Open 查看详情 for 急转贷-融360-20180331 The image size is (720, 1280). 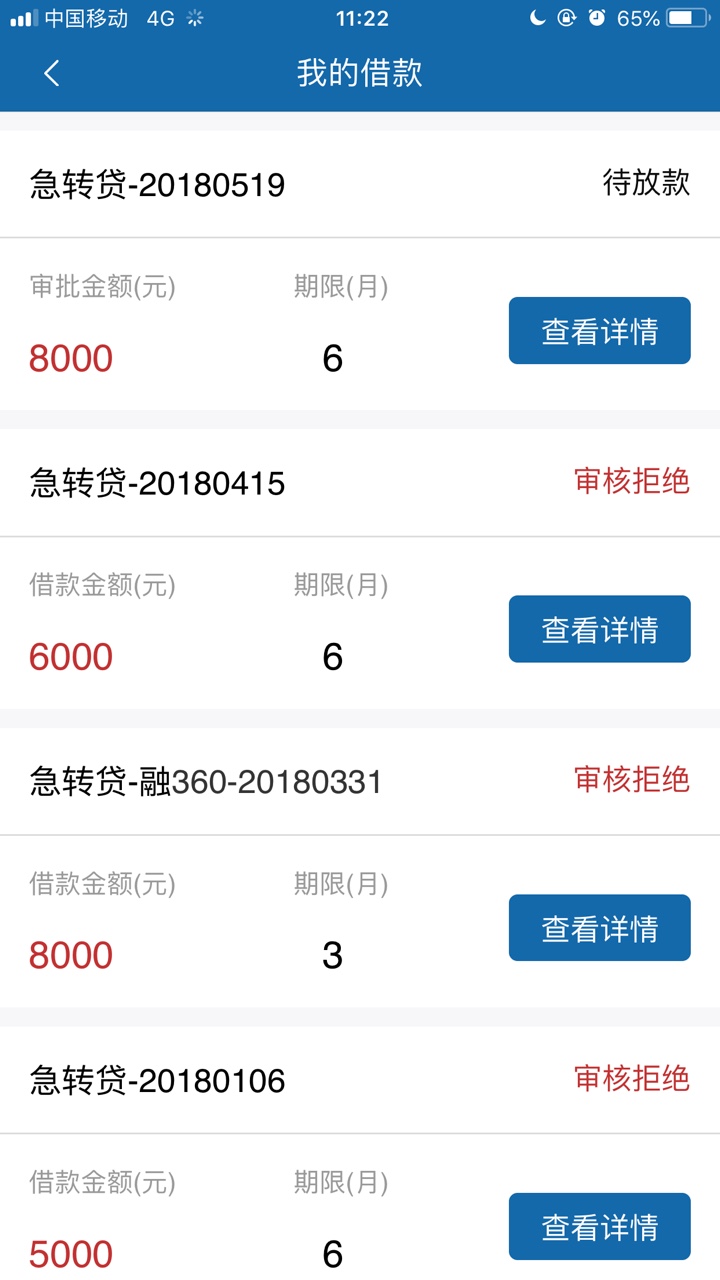(x=599, y=928)
